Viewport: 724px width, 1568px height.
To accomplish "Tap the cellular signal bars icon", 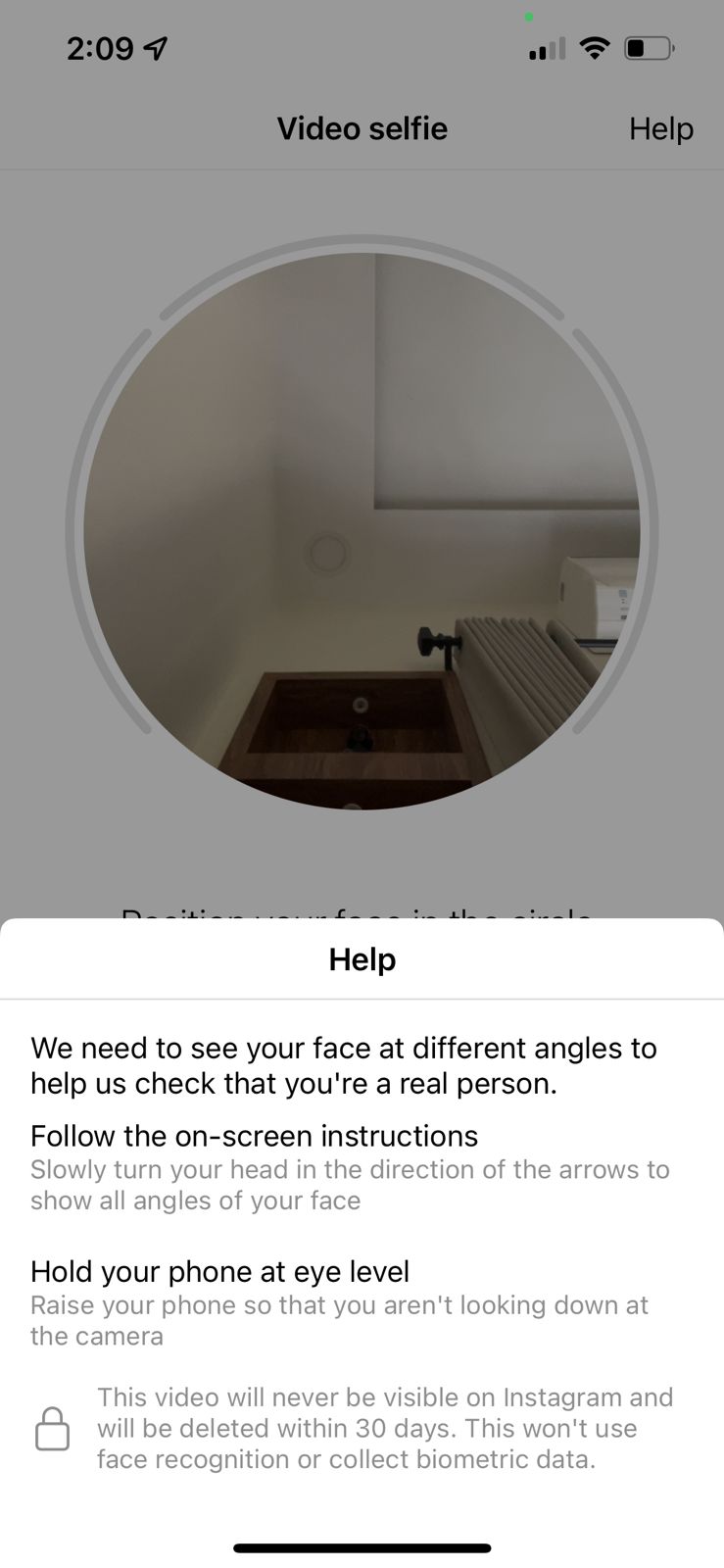I will point(545,47).
